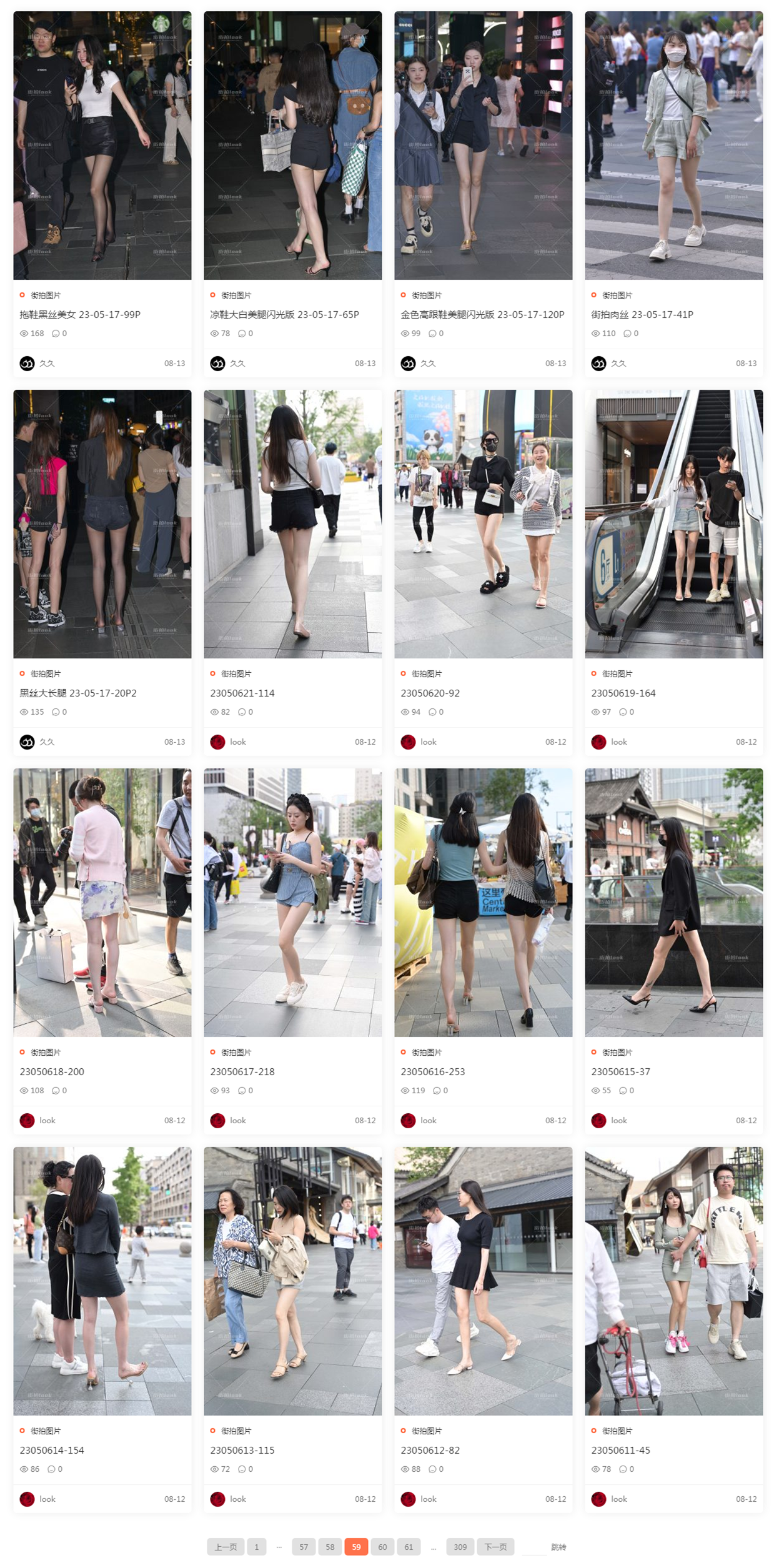Go to previous page 上一页
The width and height of the screenshot is (784, 1568).
click(226, 1547)
